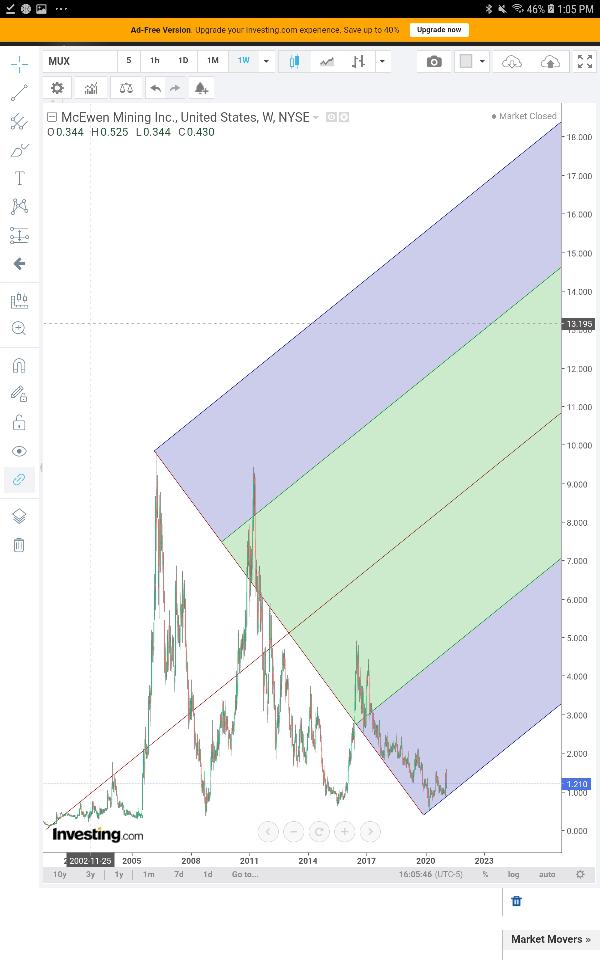Open the Market Movers panel
Image resolution: width=600 pixels, height=960 pixels.
point(550,939)
